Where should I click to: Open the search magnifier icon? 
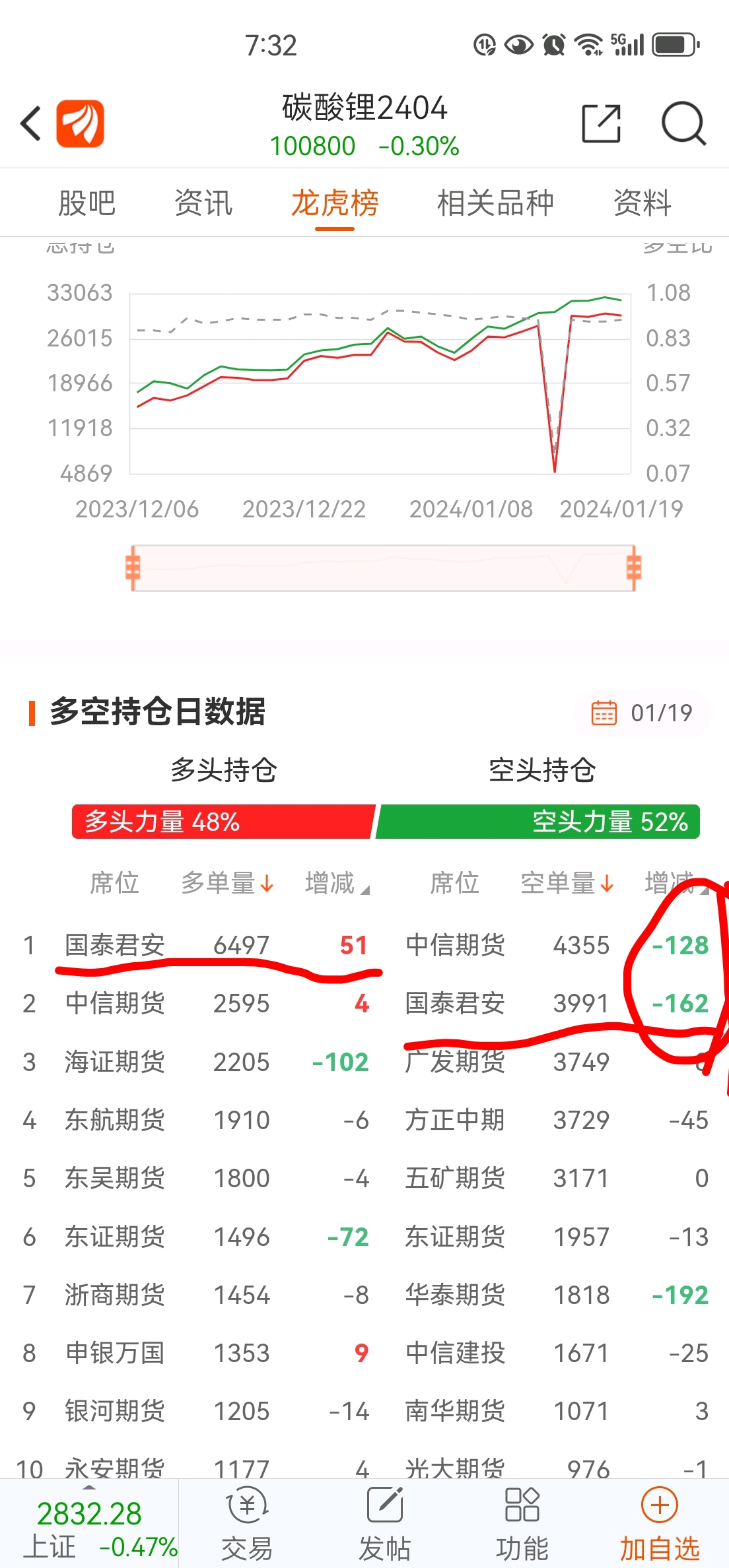pyautogui.click(x=683, y=123)
